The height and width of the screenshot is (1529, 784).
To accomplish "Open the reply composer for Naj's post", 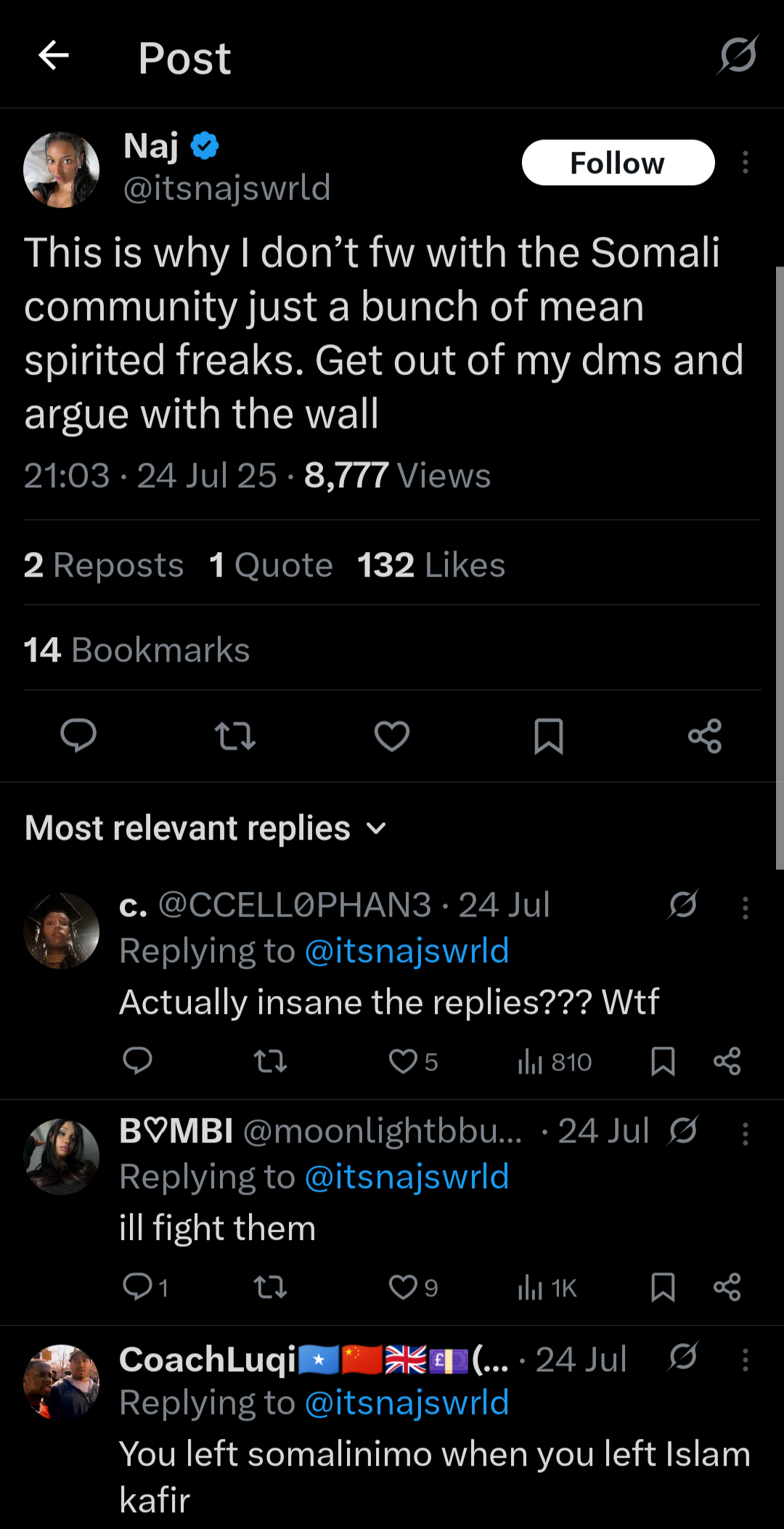I will tap(78, 736).
